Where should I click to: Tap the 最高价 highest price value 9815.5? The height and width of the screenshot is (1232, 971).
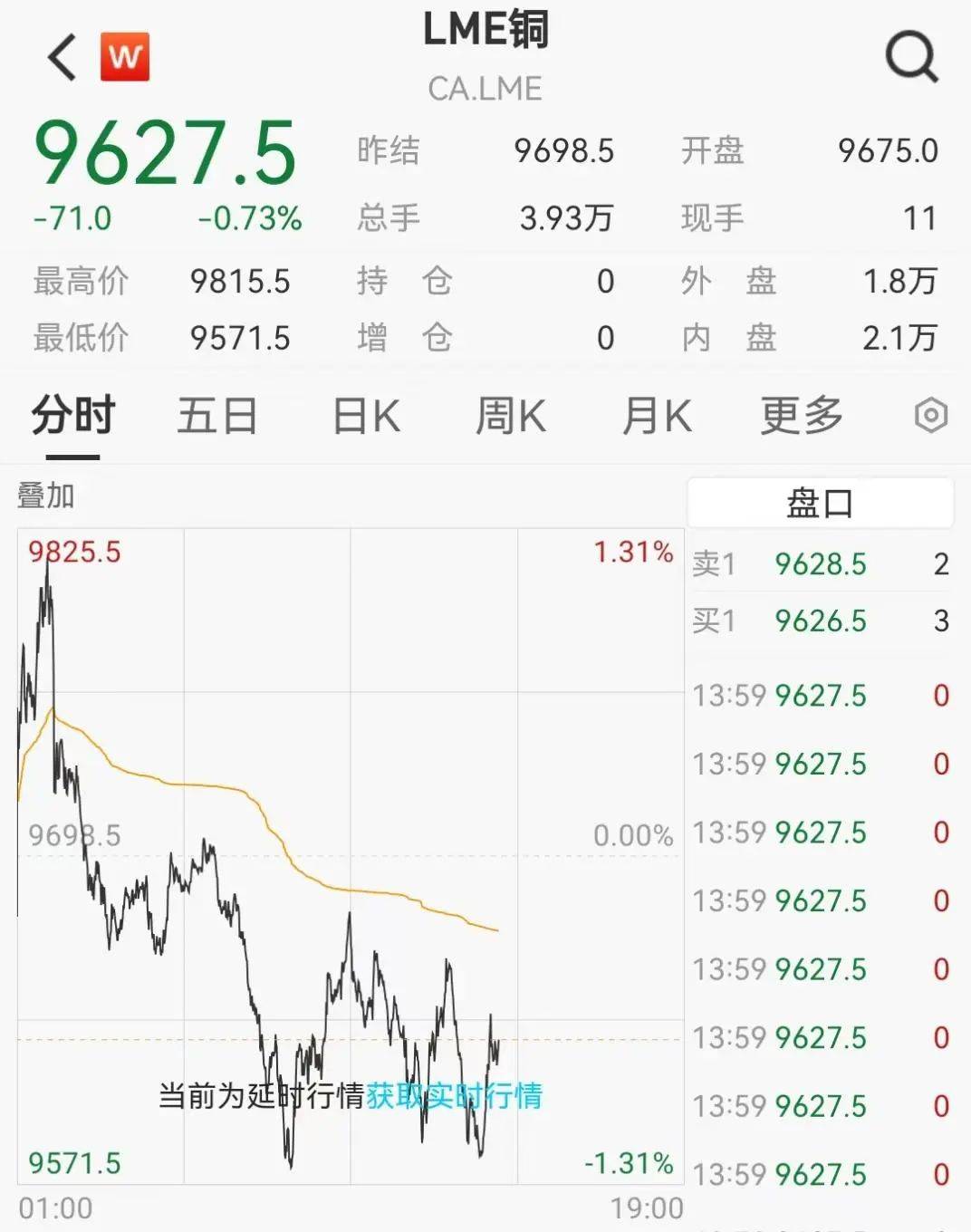[x=240, y=282]
